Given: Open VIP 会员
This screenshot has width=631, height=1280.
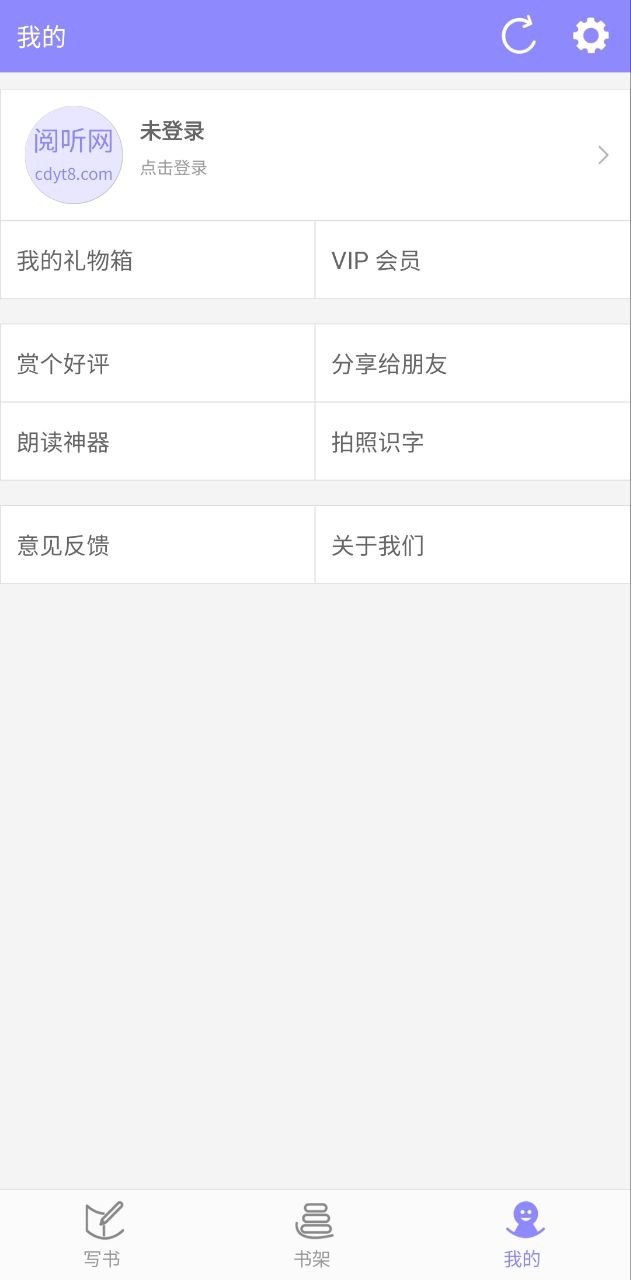Looking at the screenshot, I should pos(473,260).
